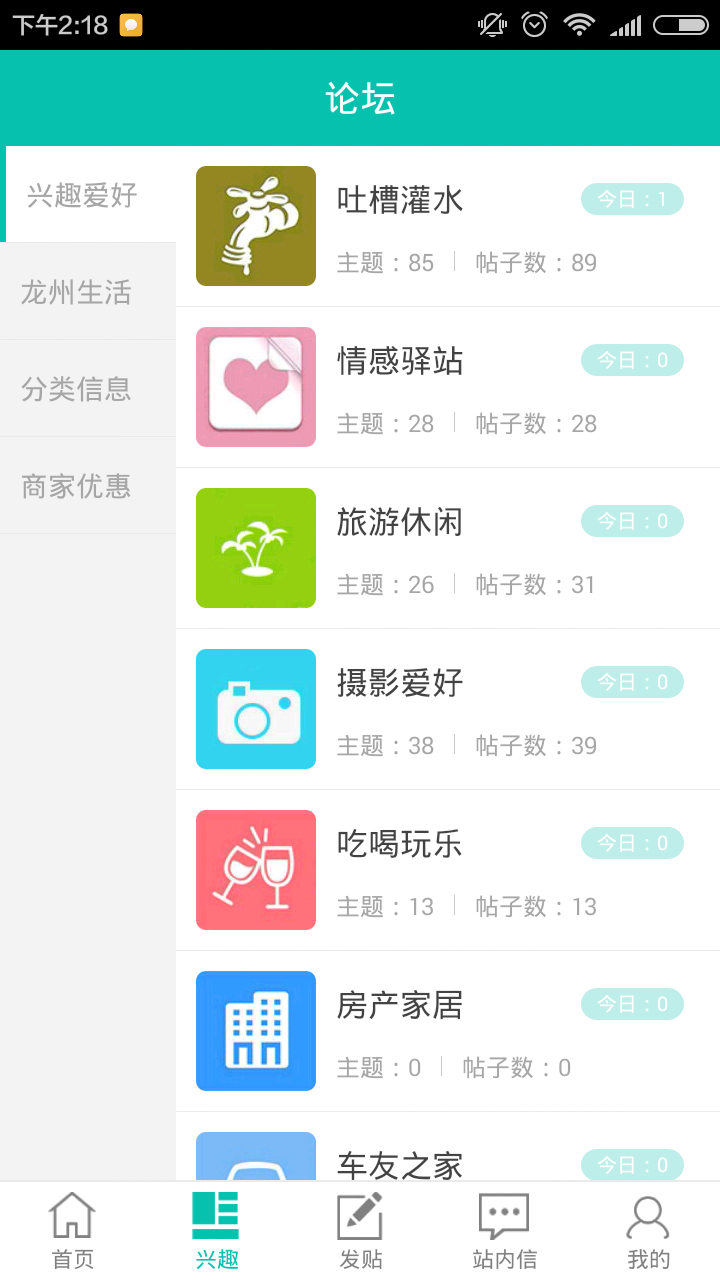The image size is (720, 1280).
Task: Open the 吐槽灌水 forum via its title
Action: pyautogui.click(x=400, y=199)
